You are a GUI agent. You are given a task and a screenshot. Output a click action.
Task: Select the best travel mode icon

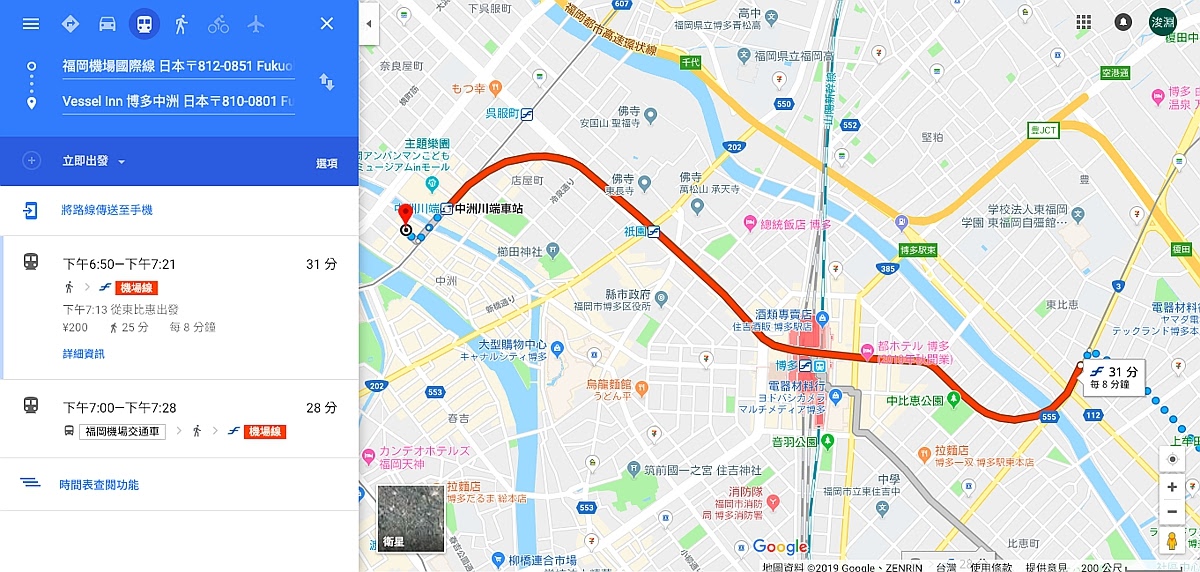coord(70,23)
